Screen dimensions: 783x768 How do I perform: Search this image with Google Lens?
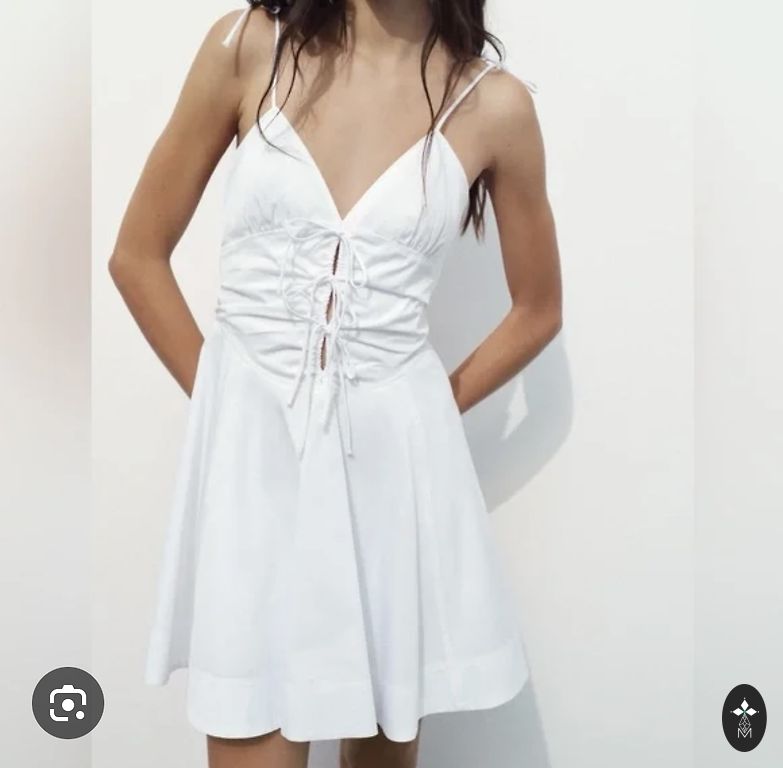[x=68, y=703]
